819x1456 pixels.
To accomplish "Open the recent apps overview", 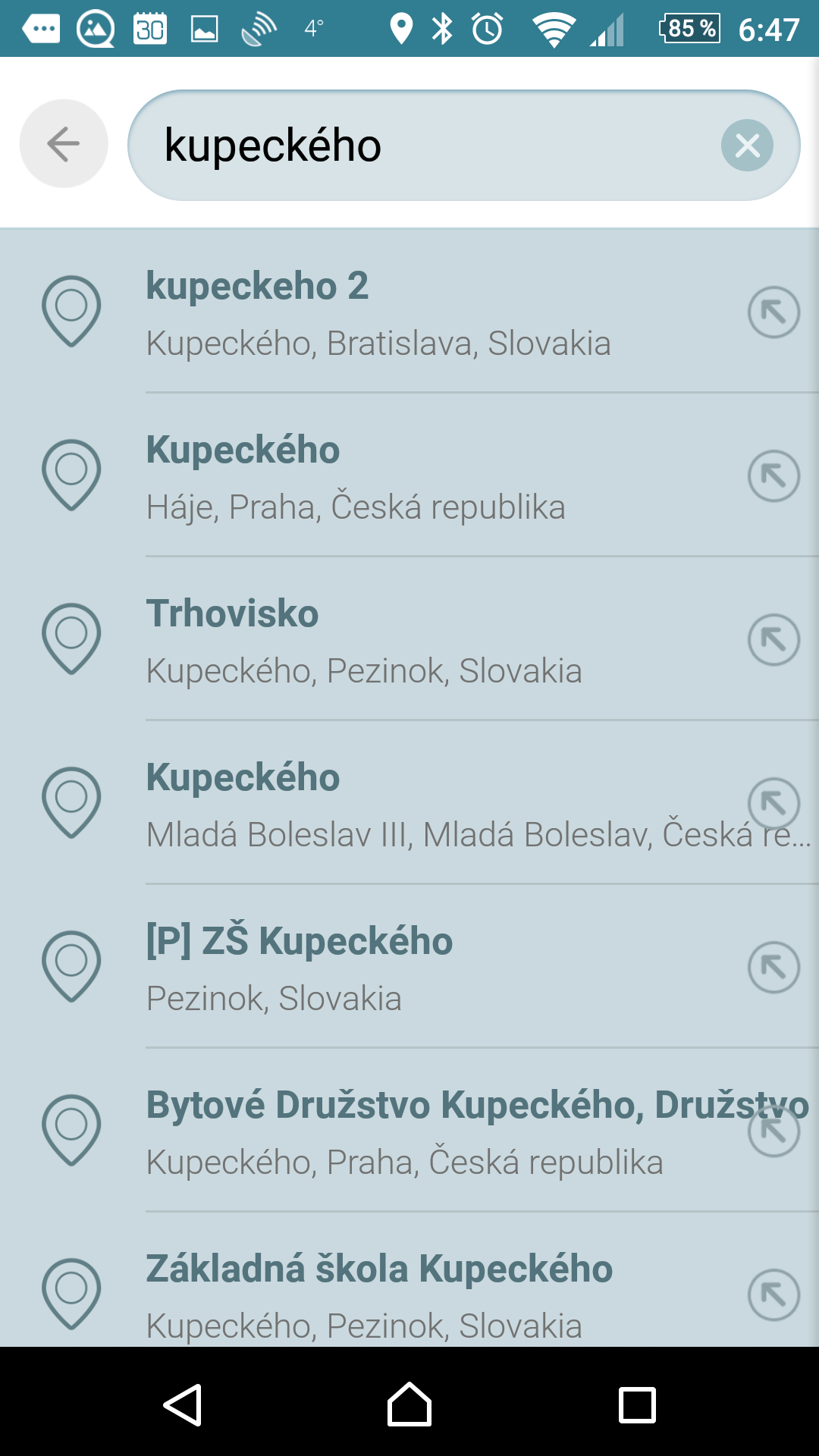I will pos(637,1404).
